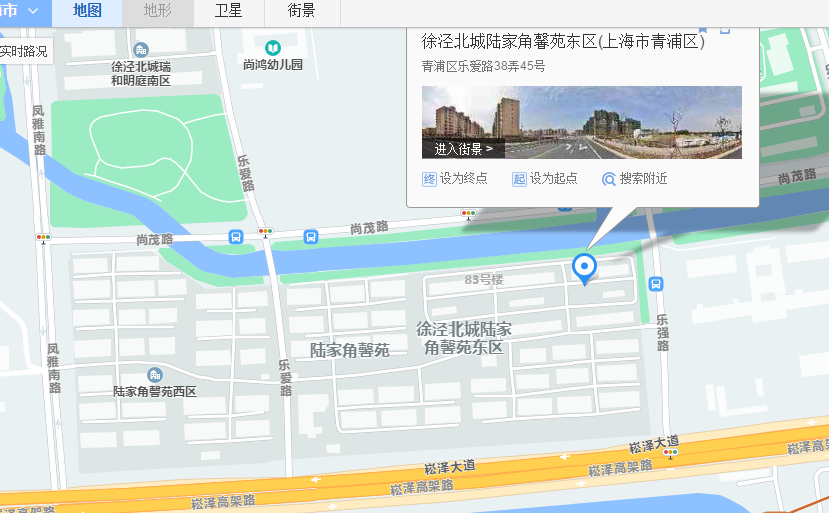Toggle 实时路况 real-time traffic
The image size is (829, 513).
pos(24,51)
